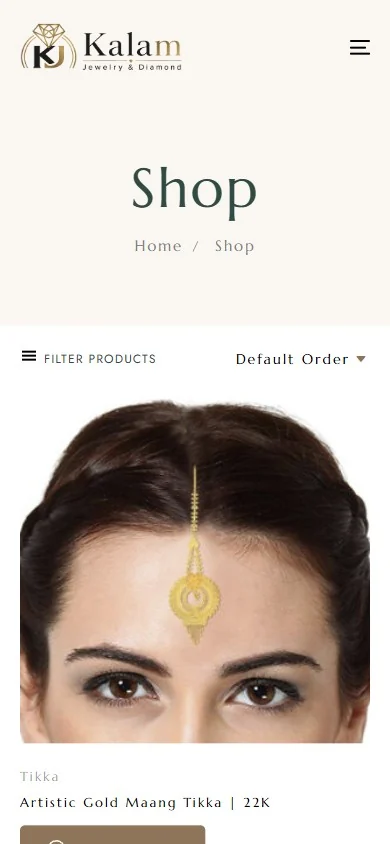Tap the Kalam Jewelry logo
The image size is (390, 844).
click(x=102, y=47)
